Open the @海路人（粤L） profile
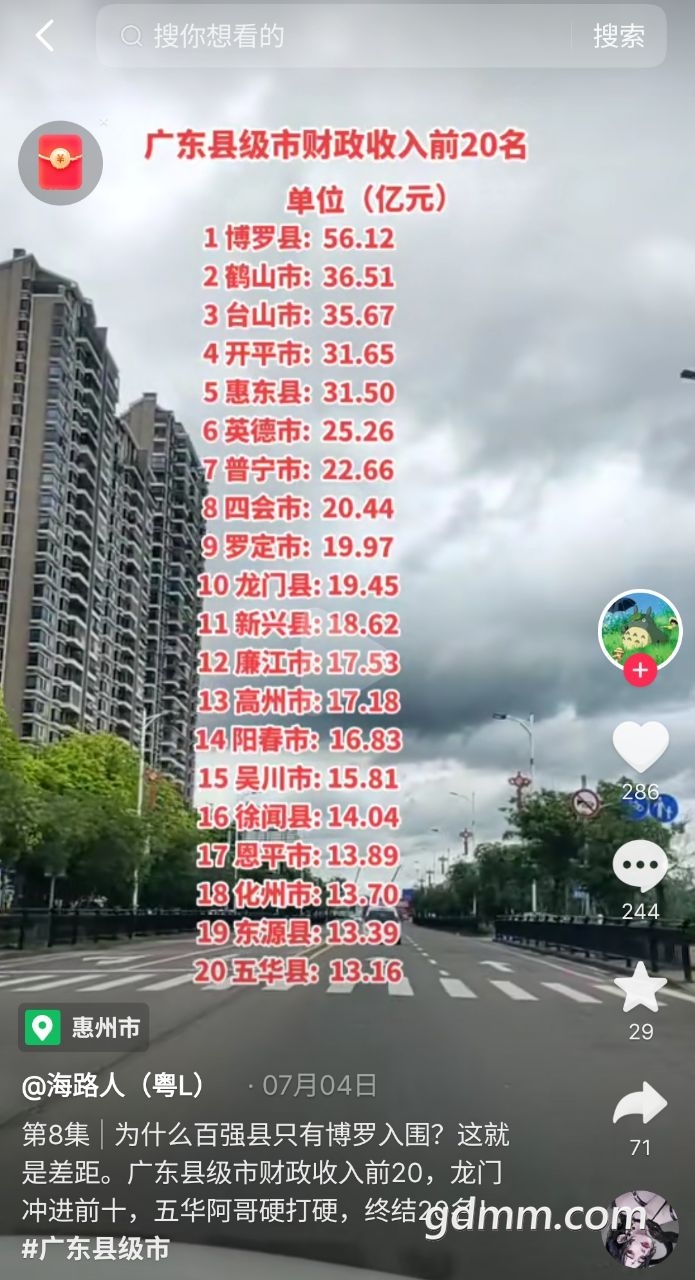Screen dimensions: 695x1280 pos(113,1085)
